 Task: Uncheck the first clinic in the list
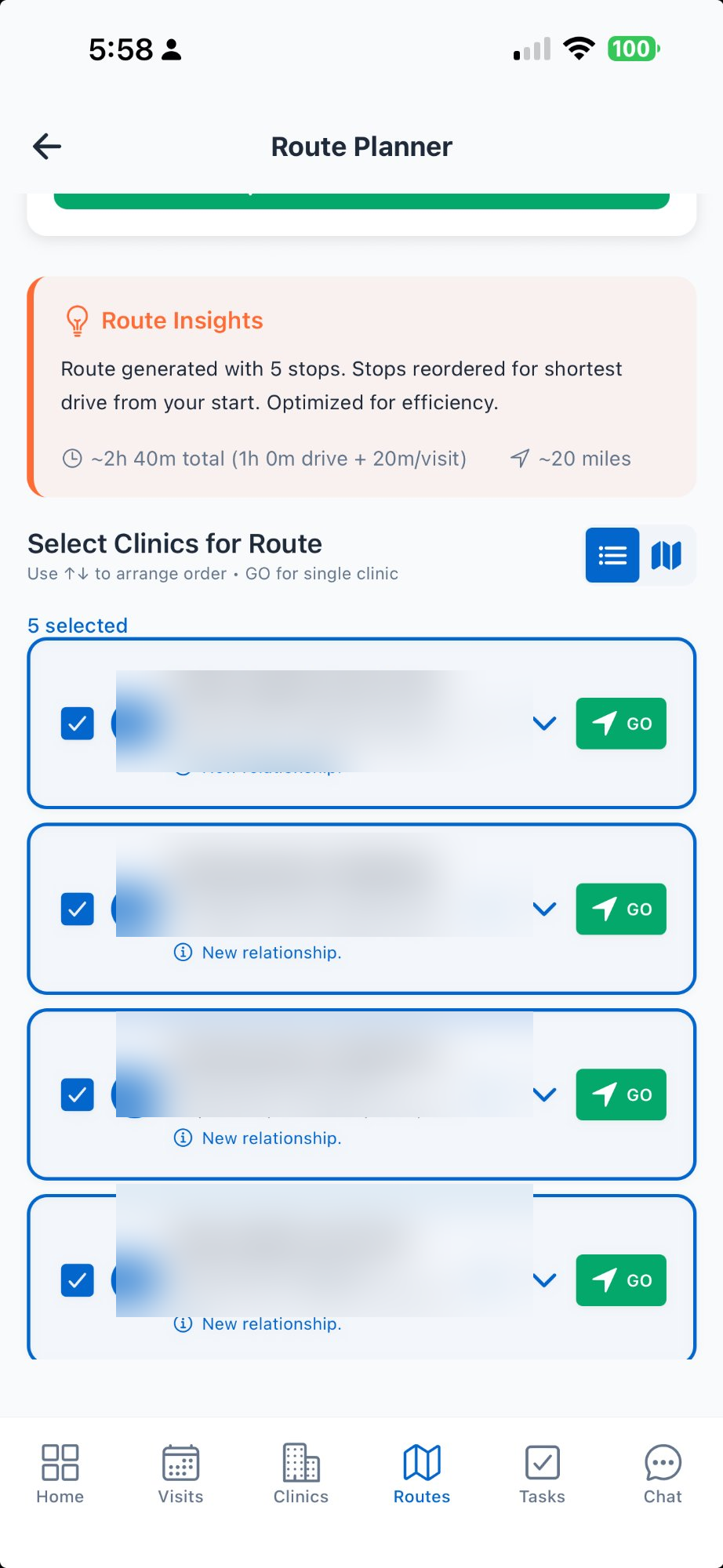pyautogui.click(x=78, y=724)
